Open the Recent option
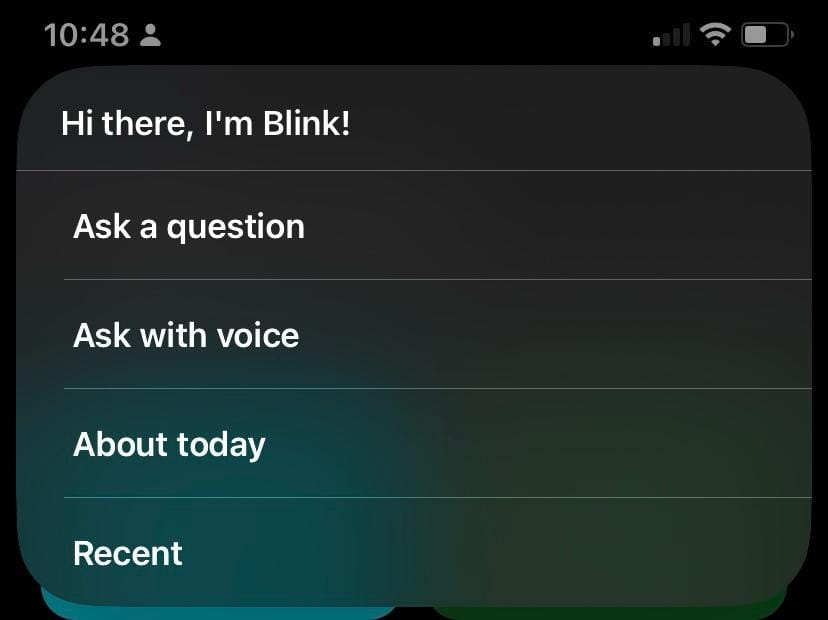 [x=128, y=553]
